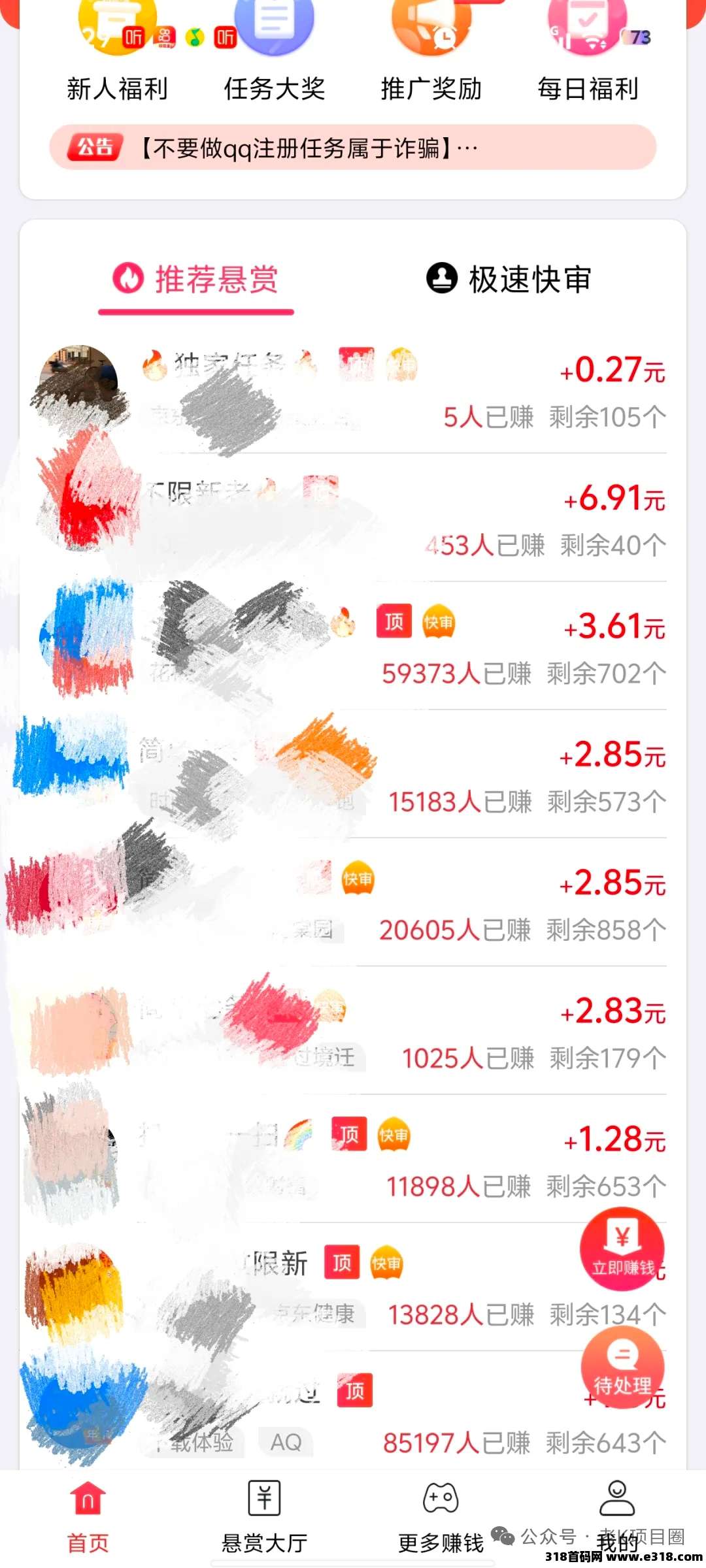Image resolution: width=706 pixels, height=1568 pixels.
Task: Open the 新人福利 (newcomer benefits) icon
Action: point(118,26)
